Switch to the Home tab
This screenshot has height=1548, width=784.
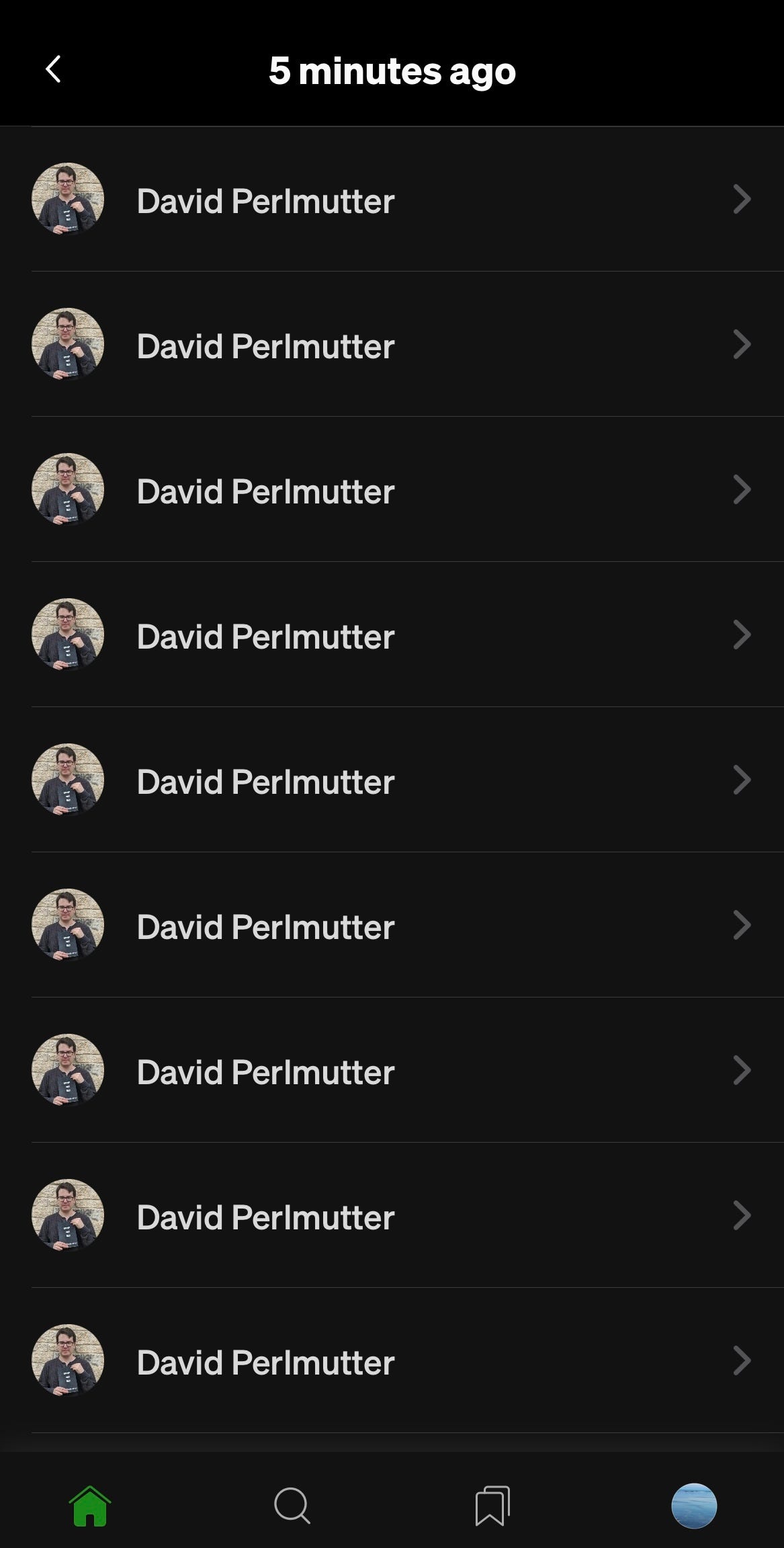tap(90, 1506)
